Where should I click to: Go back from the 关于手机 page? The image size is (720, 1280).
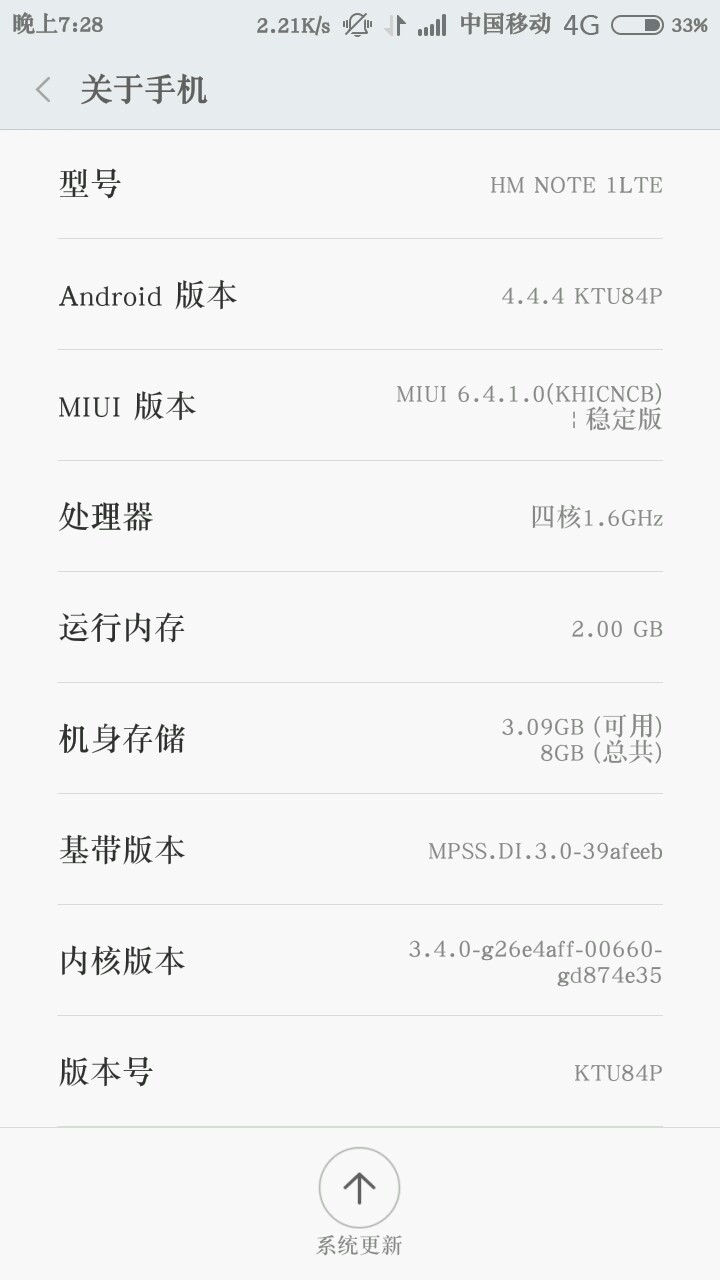click(x=43, y=90)
